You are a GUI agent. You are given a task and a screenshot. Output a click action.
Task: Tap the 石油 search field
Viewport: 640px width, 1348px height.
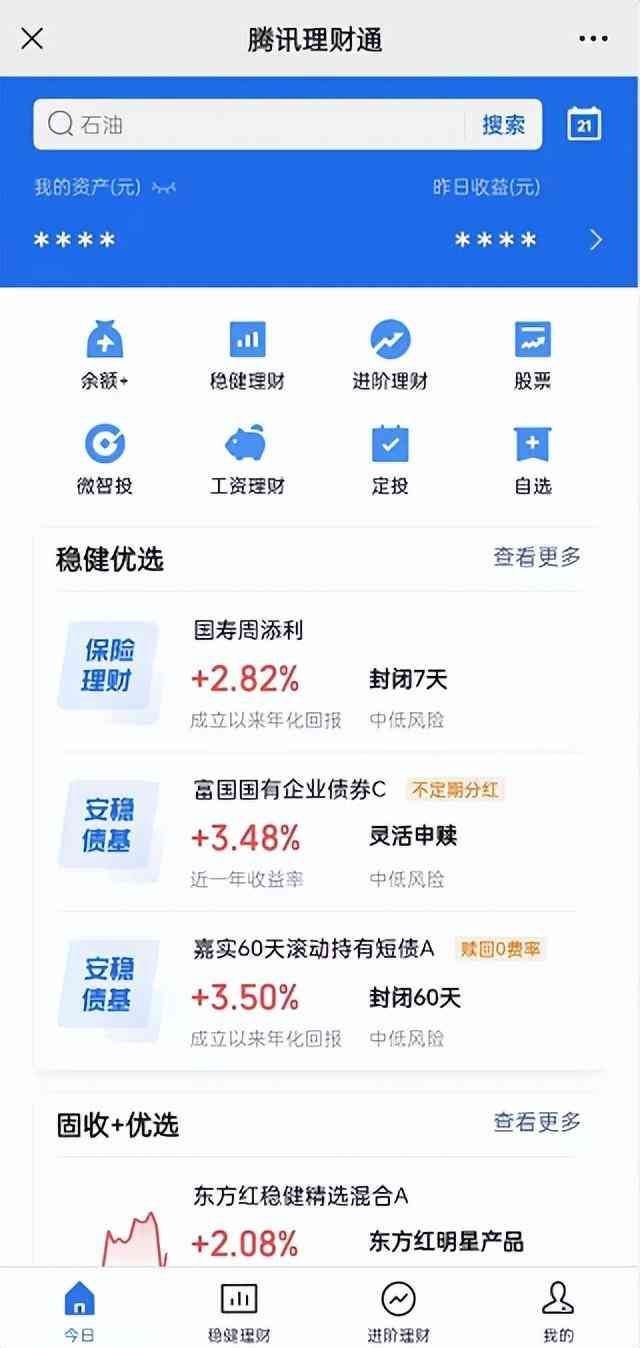coord(250,125)
